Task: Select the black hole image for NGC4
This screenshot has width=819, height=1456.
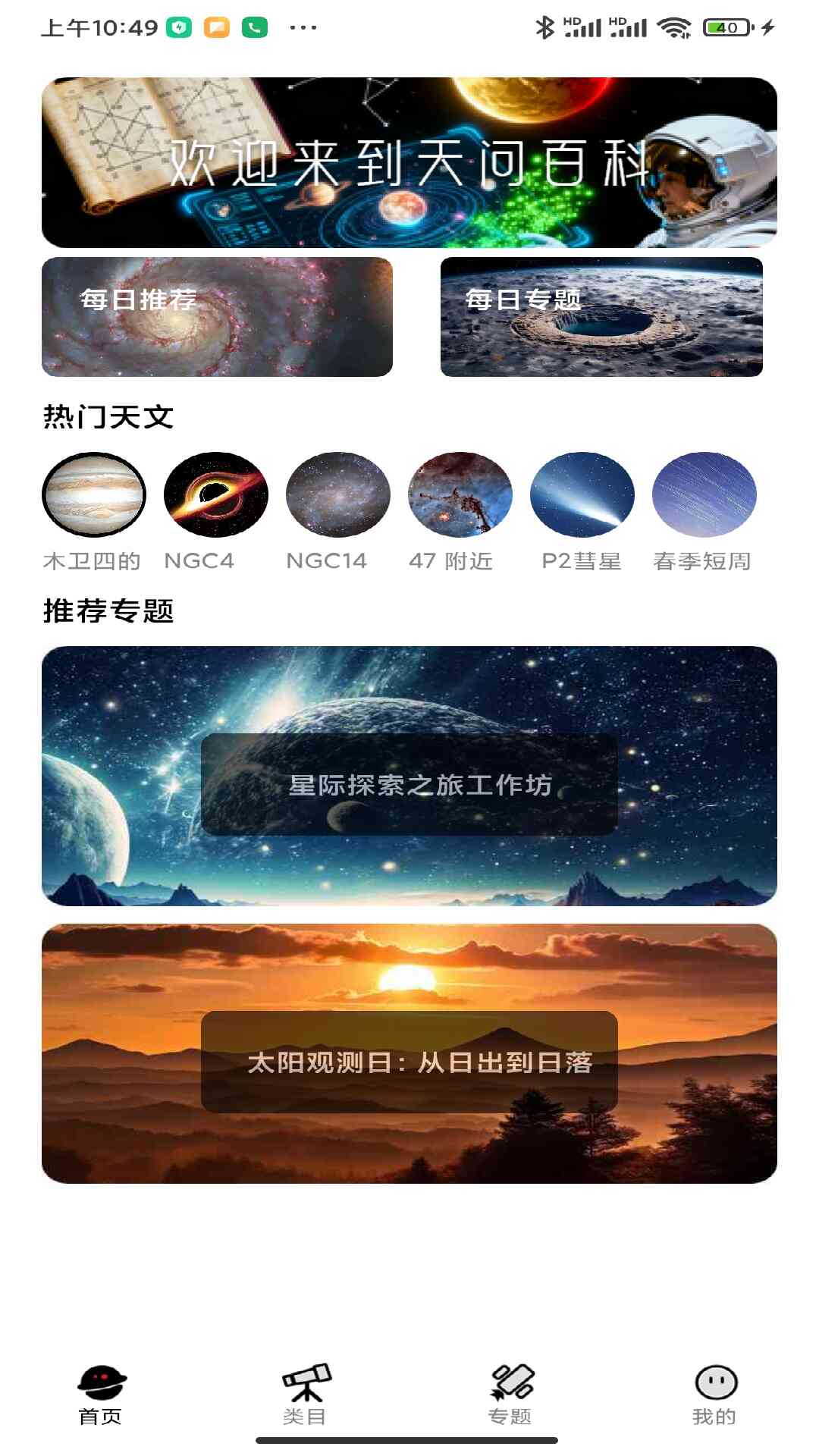Action: click(x=215, y=494)
